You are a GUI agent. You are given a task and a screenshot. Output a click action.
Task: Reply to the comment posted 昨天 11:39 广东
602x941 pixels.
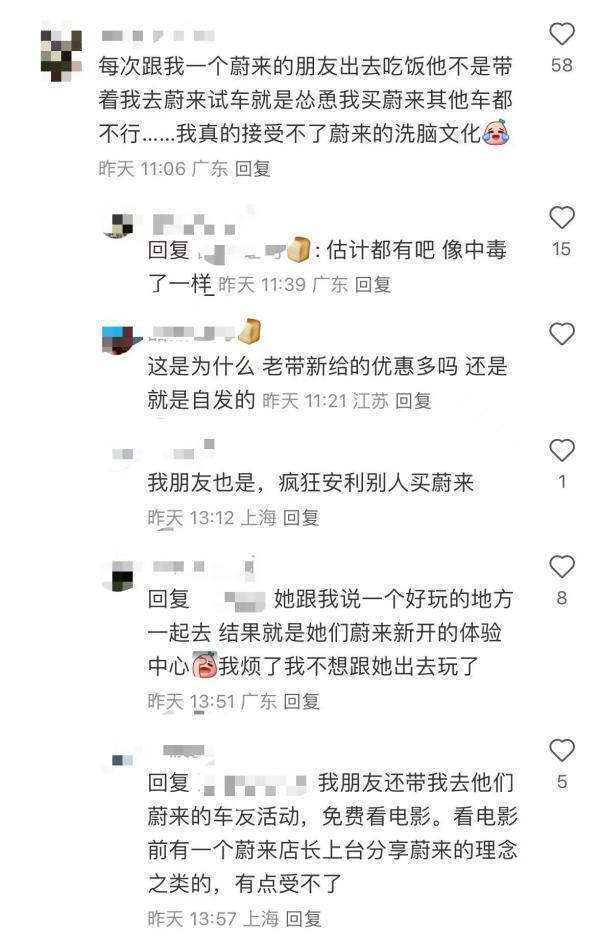374,285
